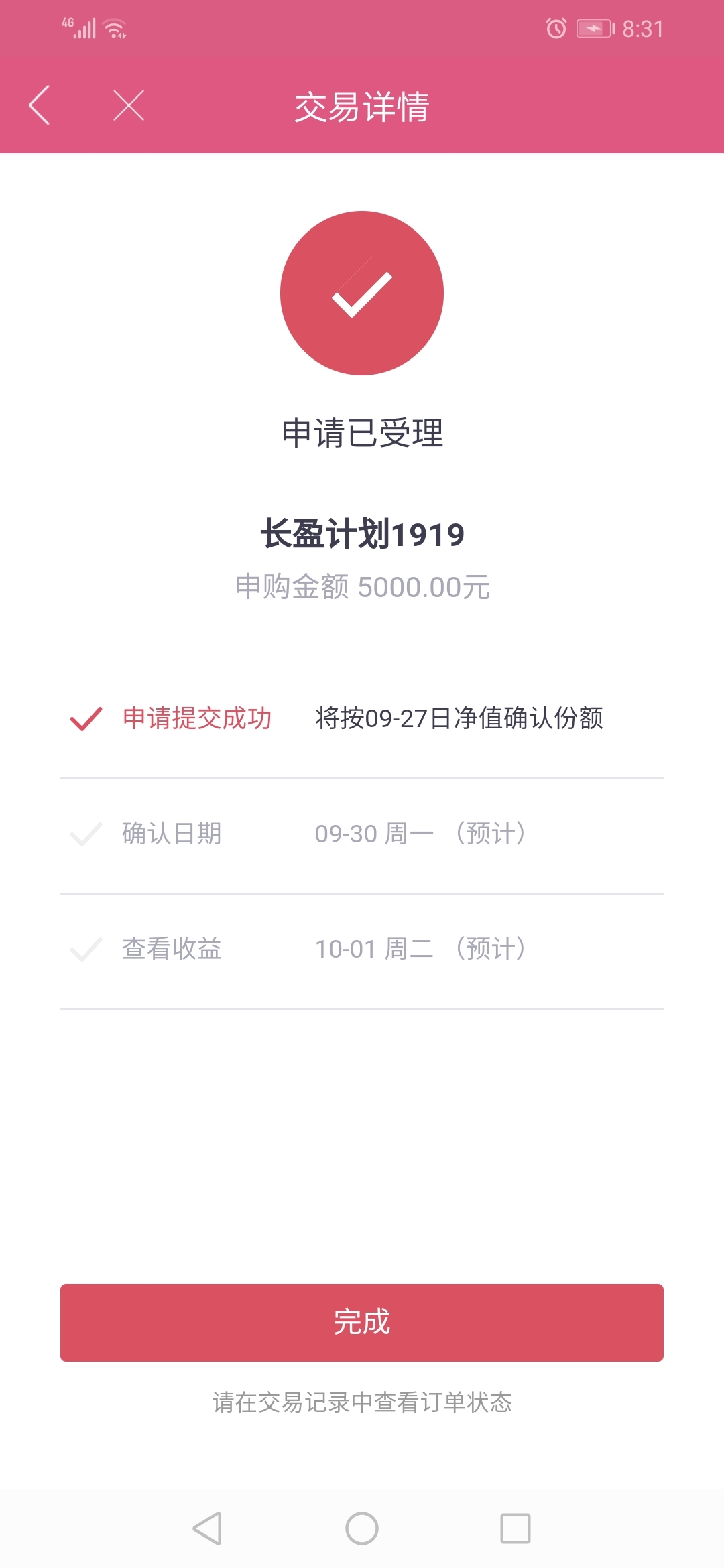The width and height of the screenshot is (724, 1568).
Task: Tap the 完成 button
Action: [x=362, y=1322]
